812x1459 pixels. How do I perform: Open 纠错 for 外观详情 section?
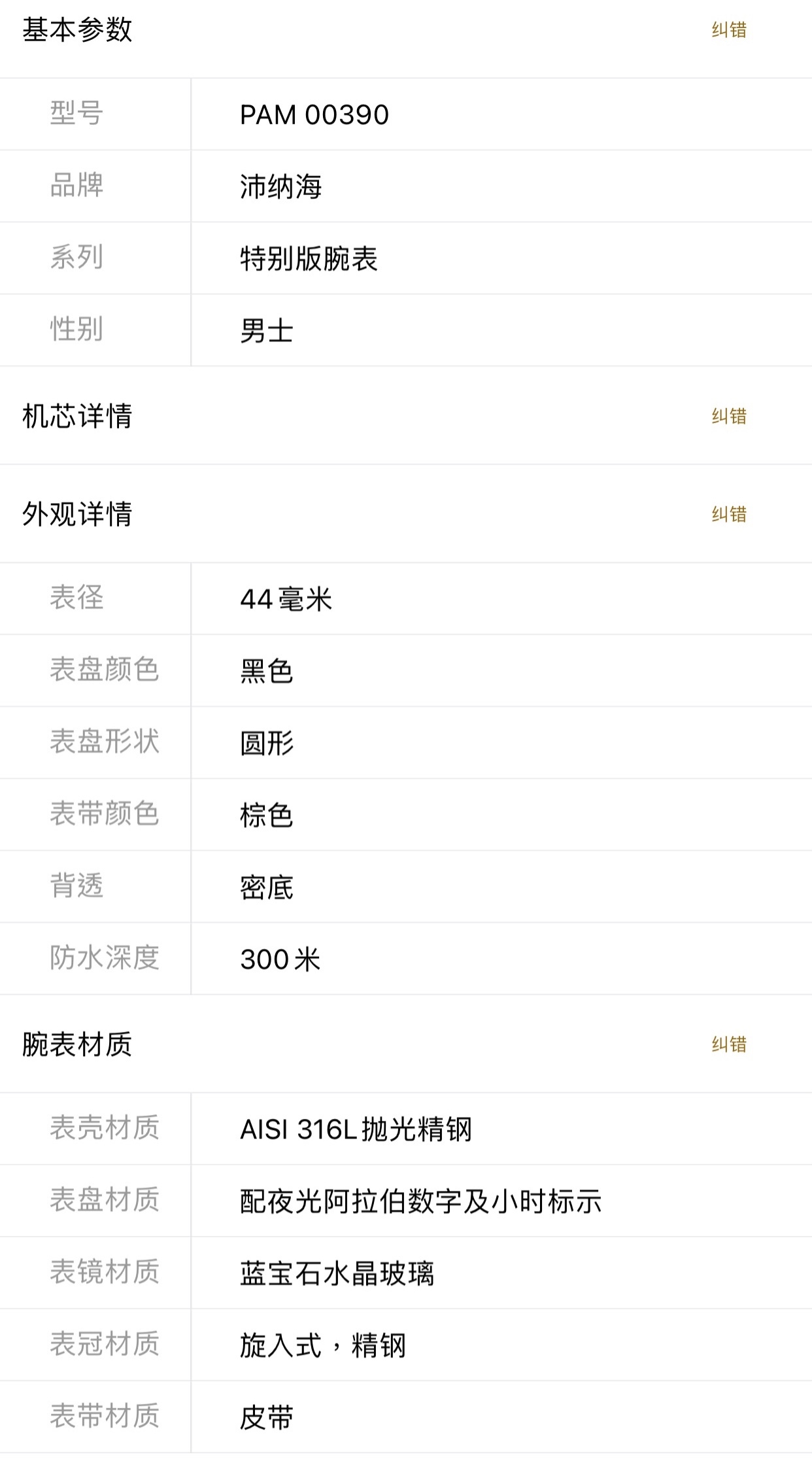729,514
